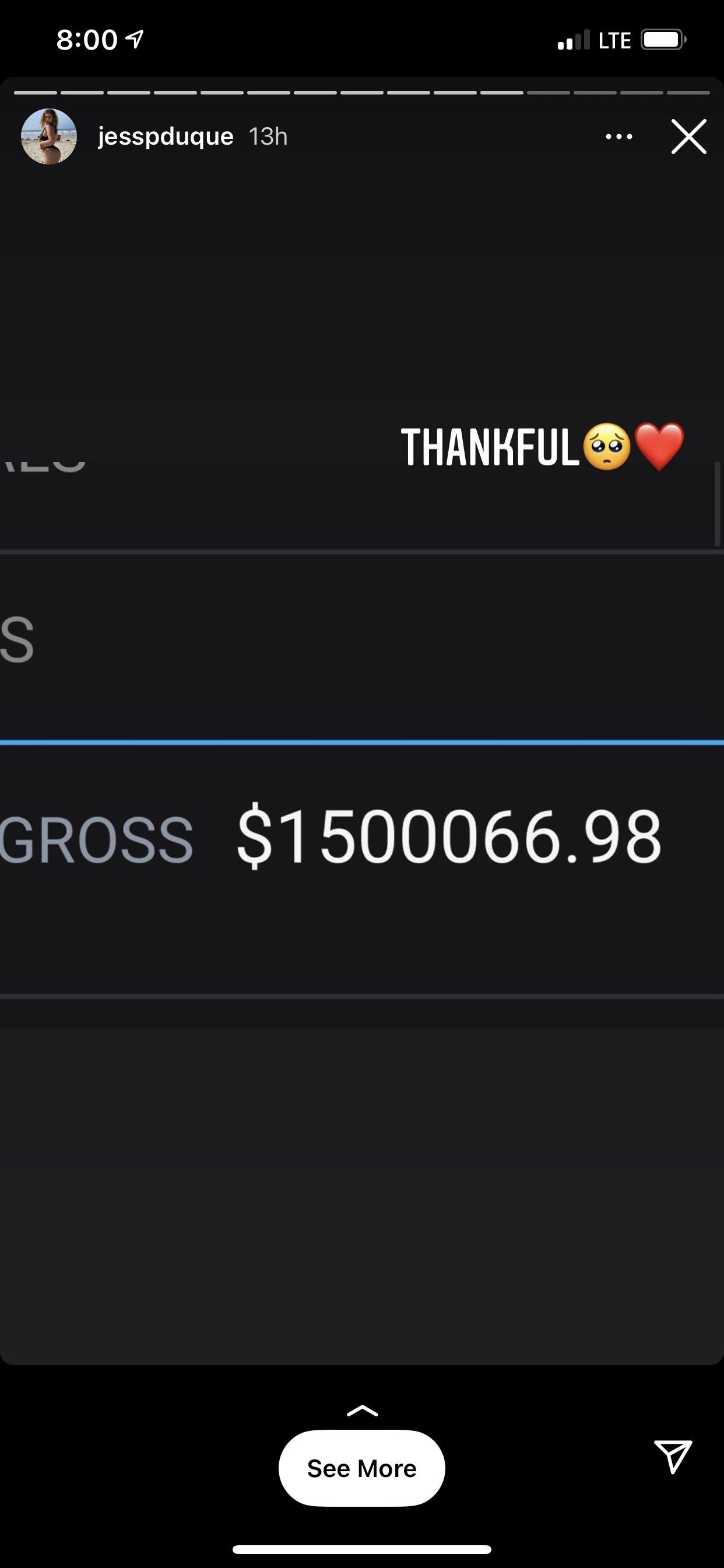Tap jesspduque's profile picture
This screenshot has width=724, height=1568.
click(x=48, y=136)
